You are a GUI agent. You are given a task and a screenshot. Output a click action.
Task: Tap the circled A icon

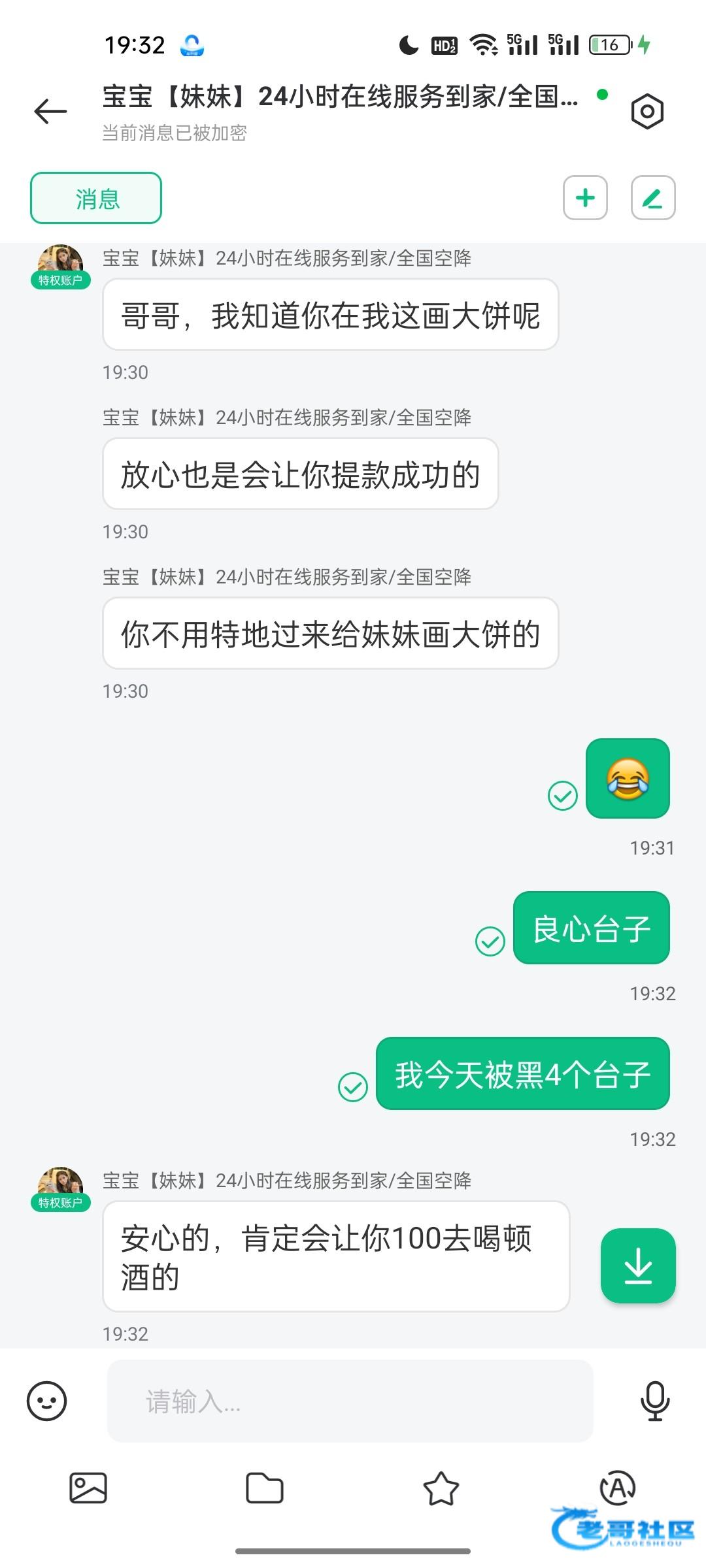tap(618, 1488)
